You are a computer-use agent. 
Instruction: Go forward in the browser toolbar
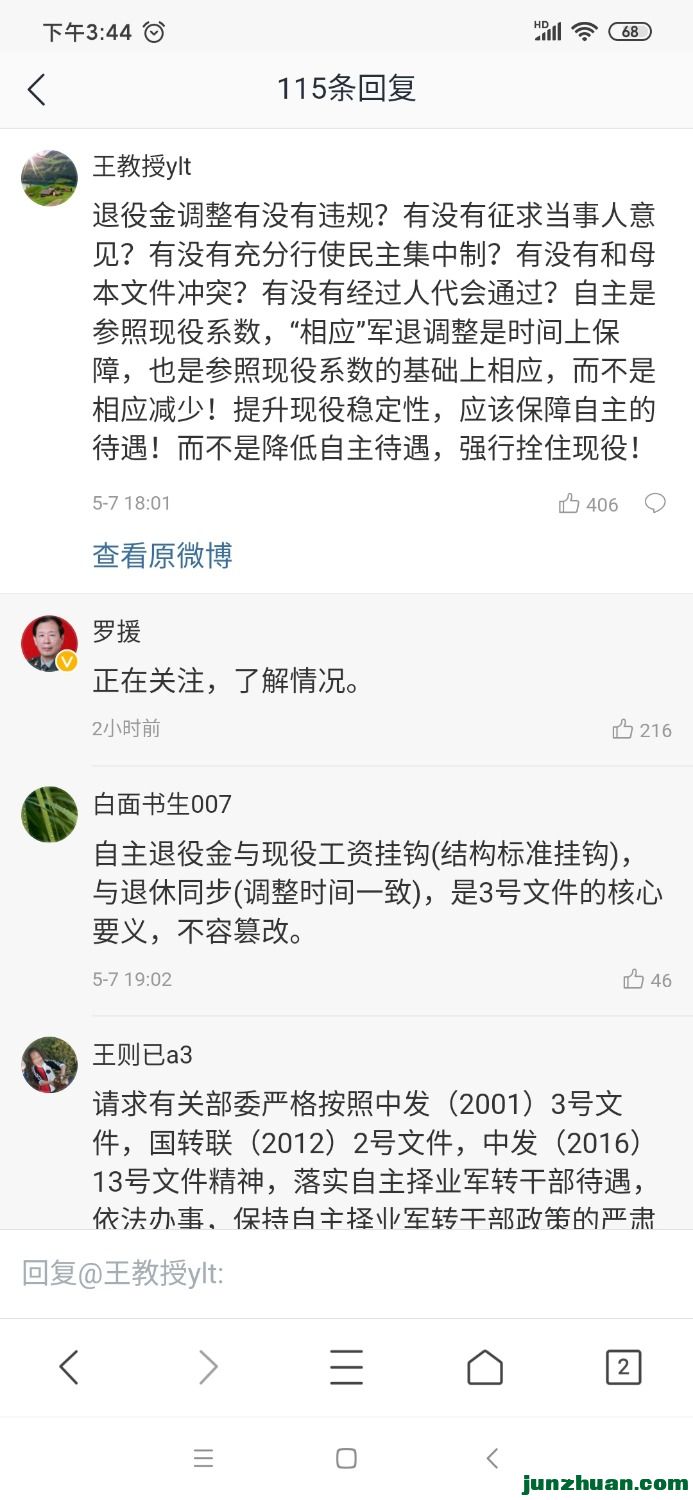208,1366
